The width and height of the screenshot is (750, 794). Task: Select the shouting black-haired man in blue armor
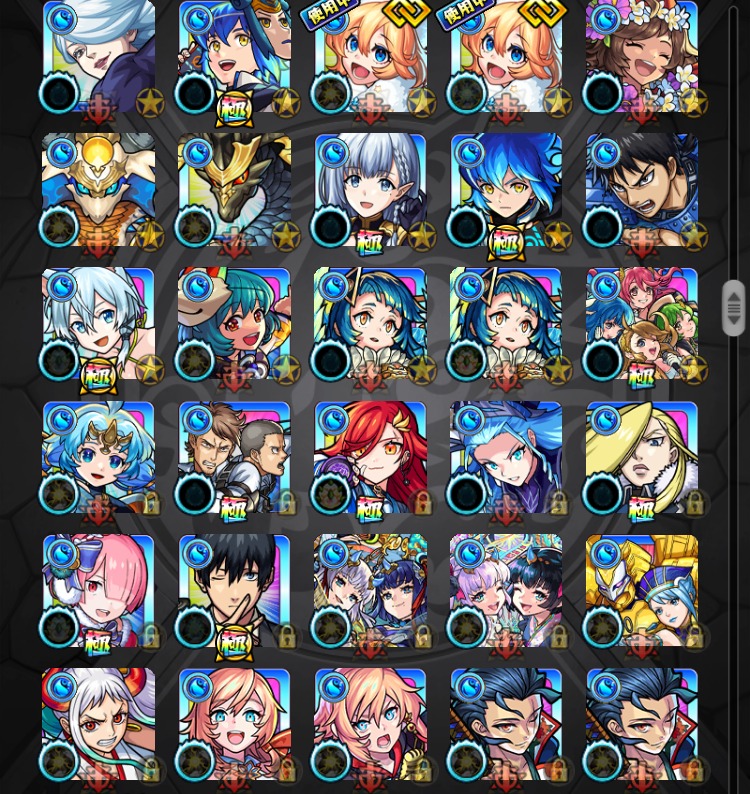click(x=642, y=190)
